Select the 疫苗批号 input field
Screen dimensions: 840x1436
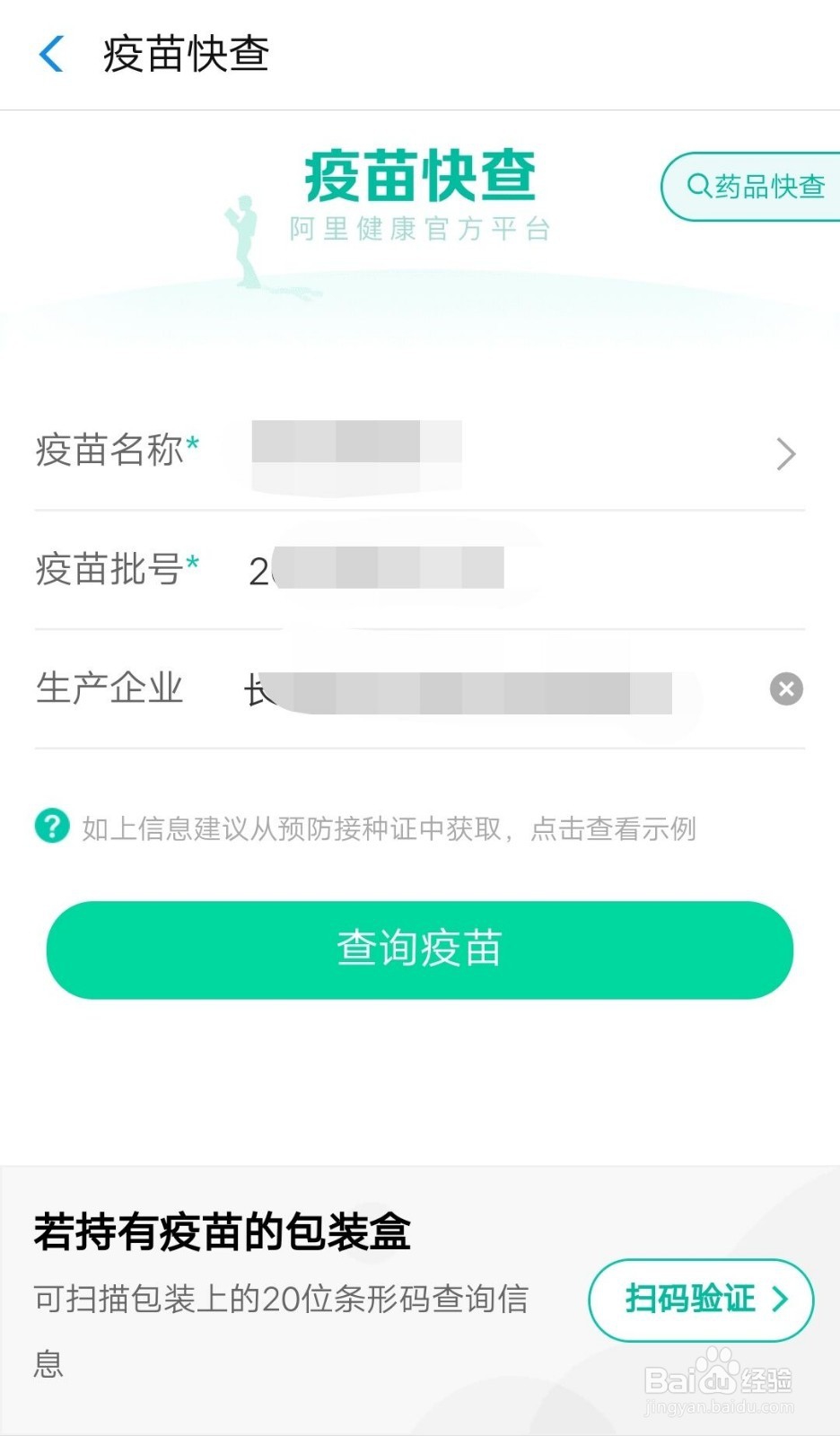(x=404, y=570)
